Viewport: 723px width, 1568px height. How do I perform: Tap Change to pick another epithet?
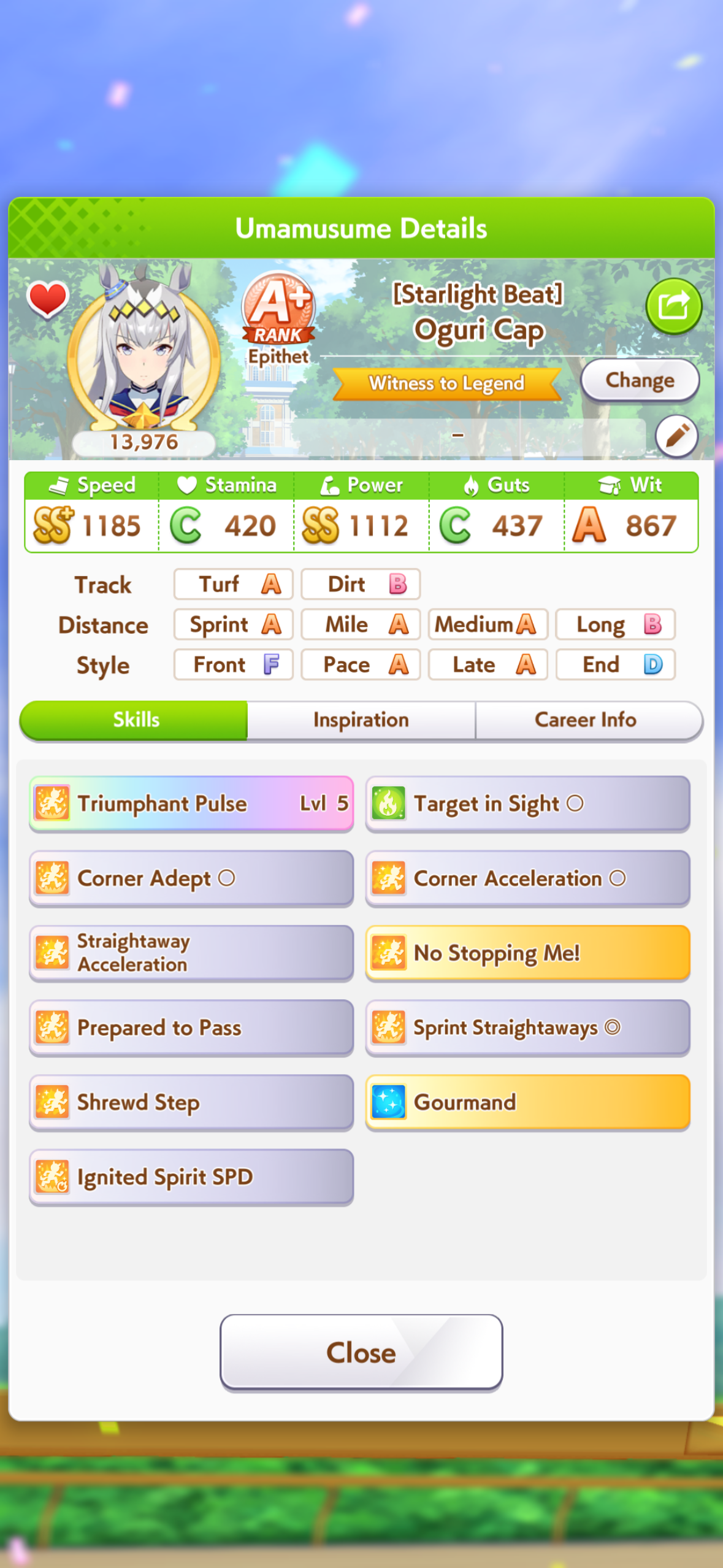pos(639,380)
